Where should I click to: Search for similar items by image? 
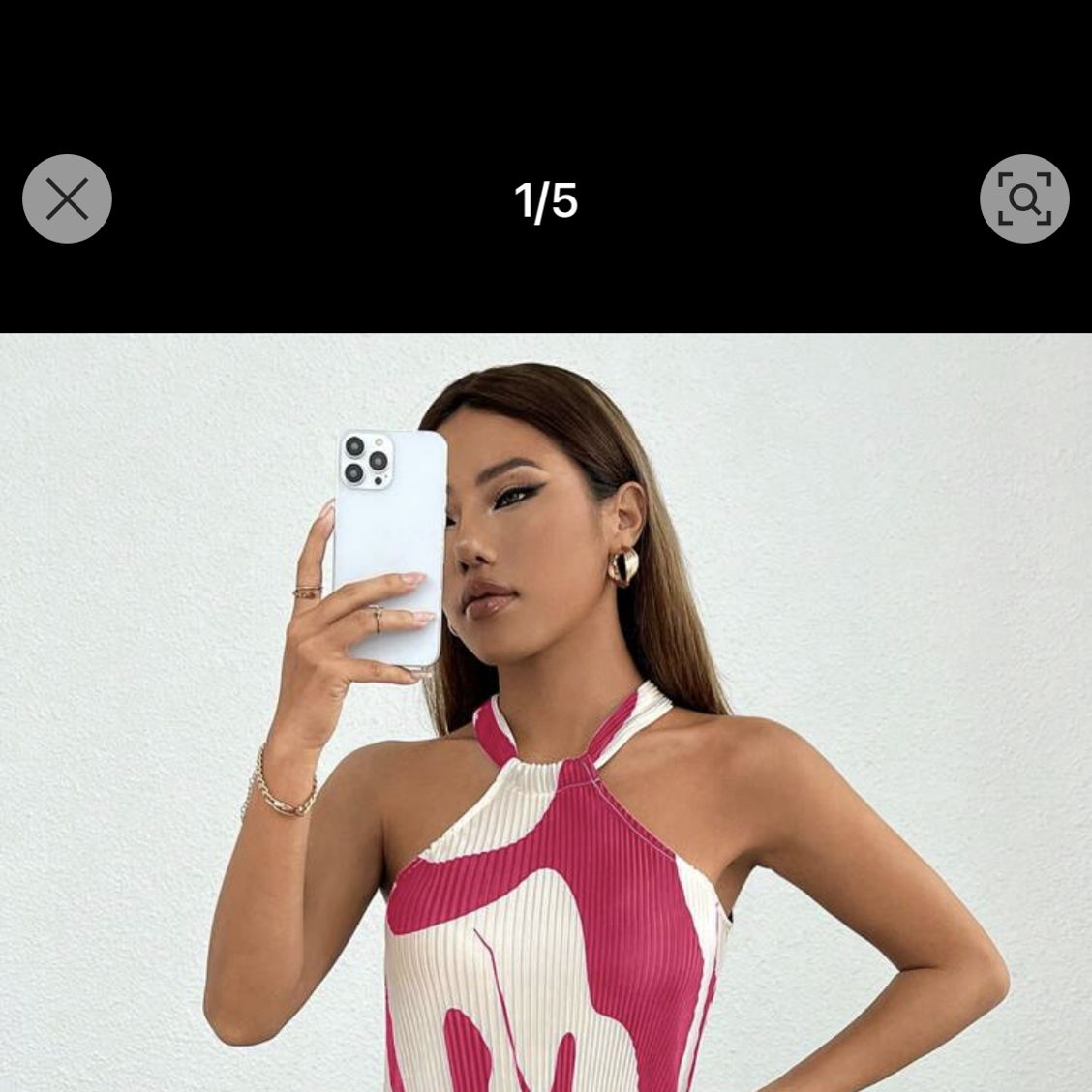(x=1023, y=199)
